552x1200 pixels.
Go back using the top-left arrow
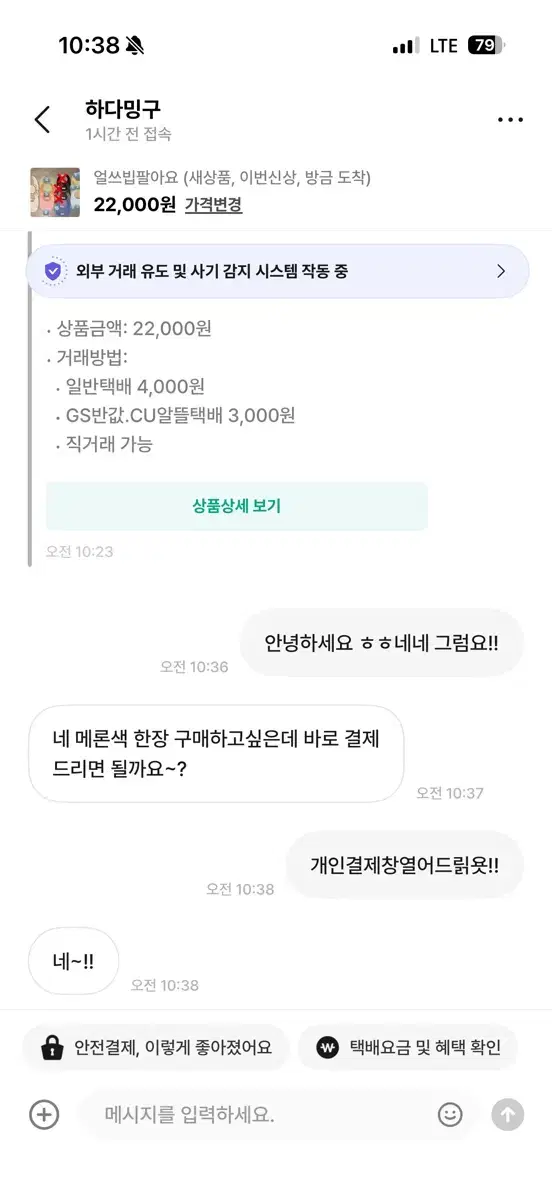click(42, 120)
